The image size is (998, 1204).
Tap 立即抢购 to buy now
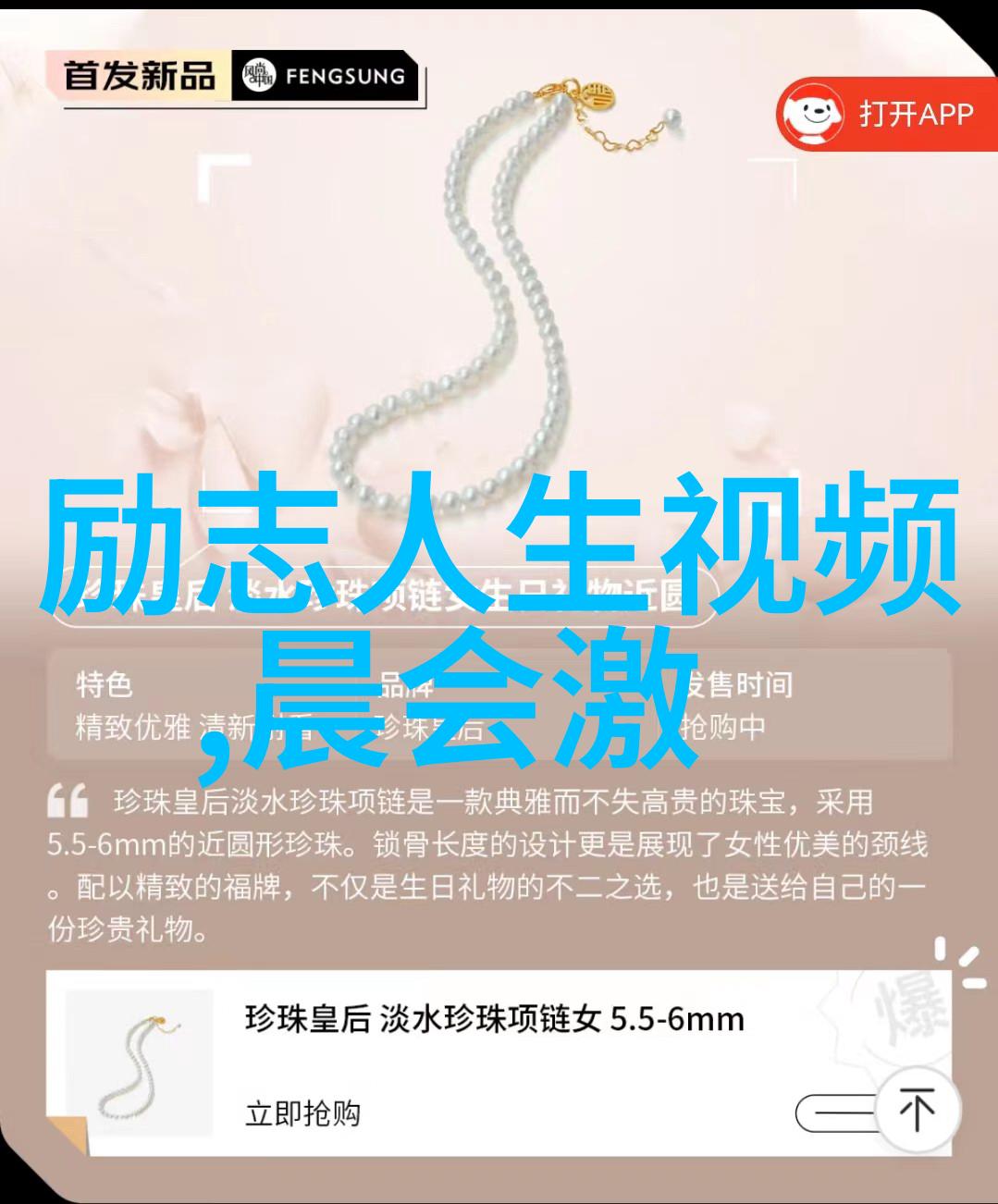(302, 1112)
